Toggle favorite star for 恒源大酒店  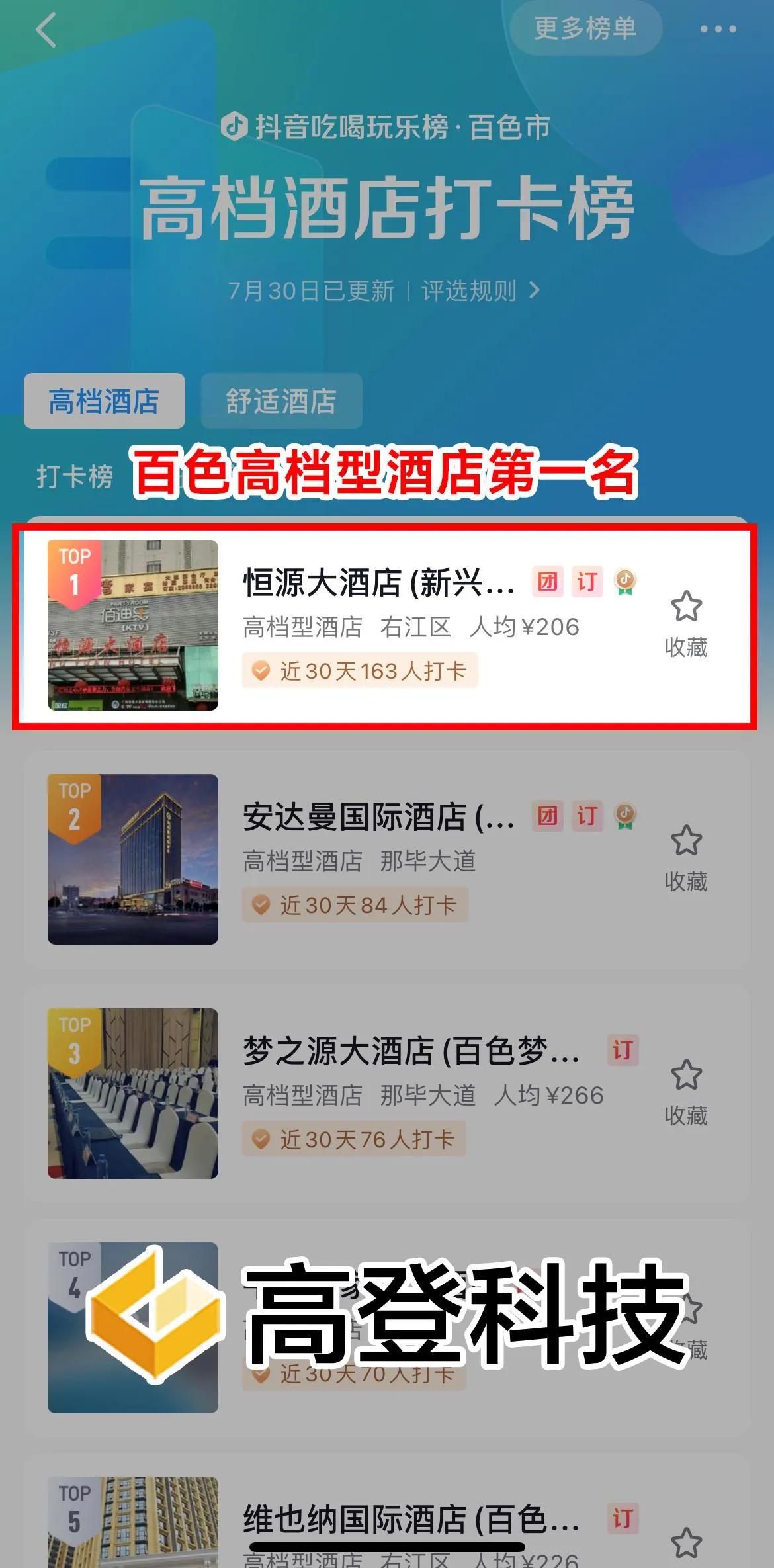pyautogui.click(x=685, y=605)
